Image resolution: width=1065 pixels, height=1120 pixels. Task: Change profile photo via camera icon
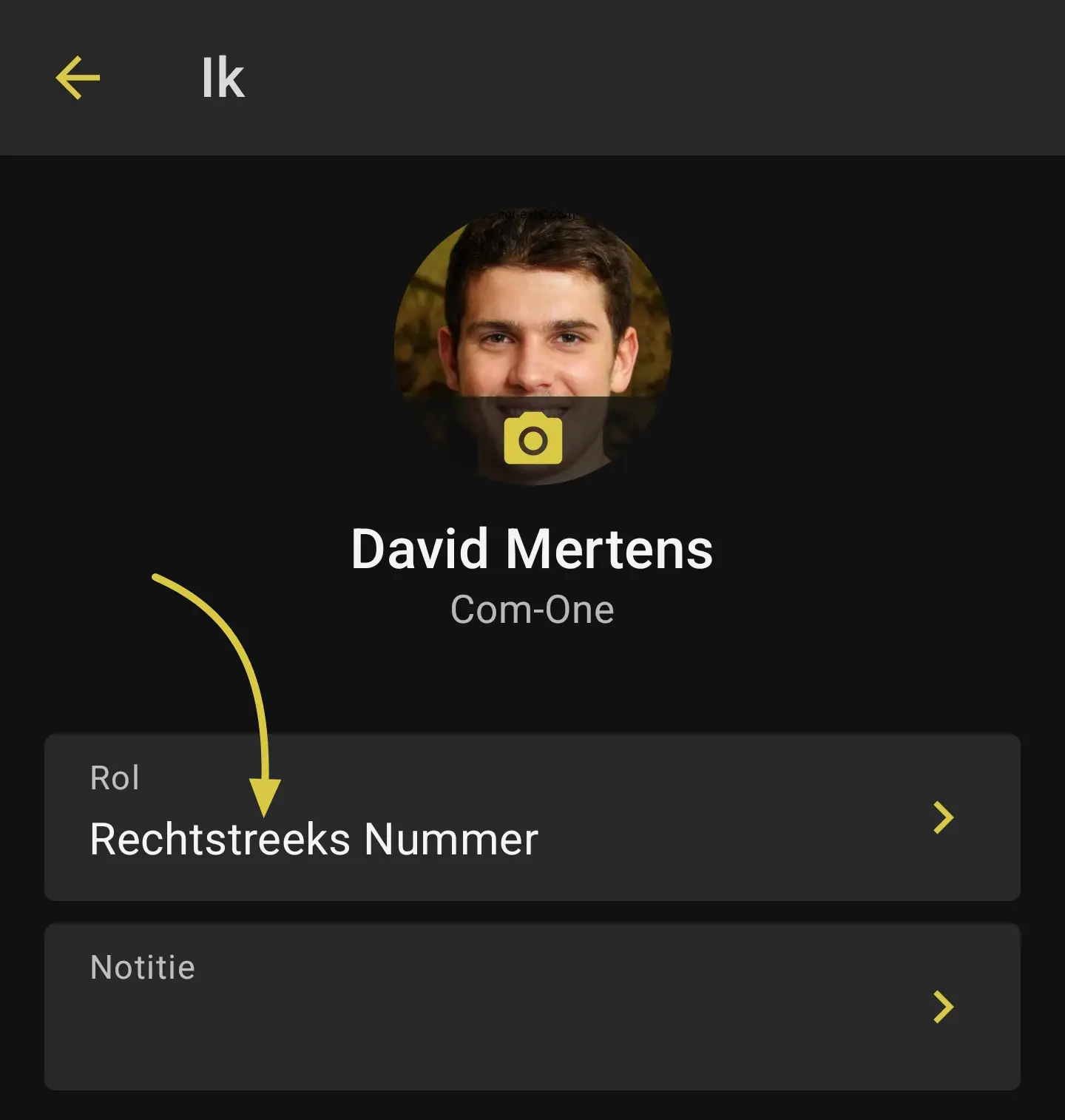click(x=532, y=440)
